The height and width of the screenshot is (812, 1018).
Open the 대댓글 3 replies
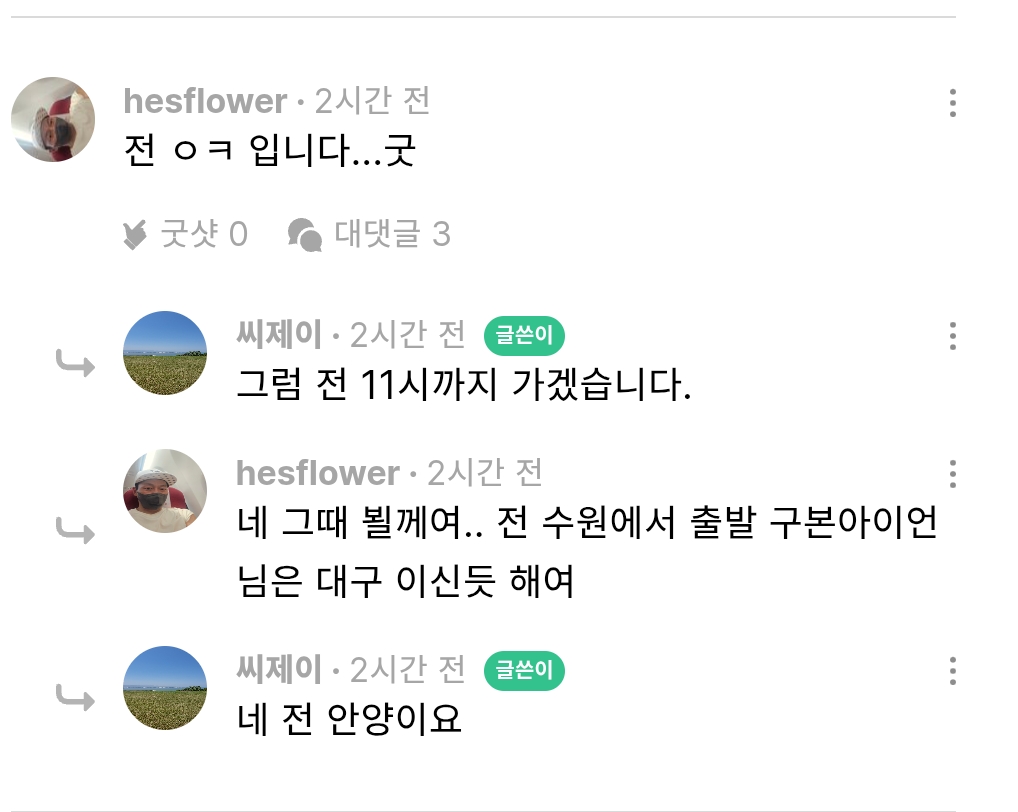tap(369, 234)
